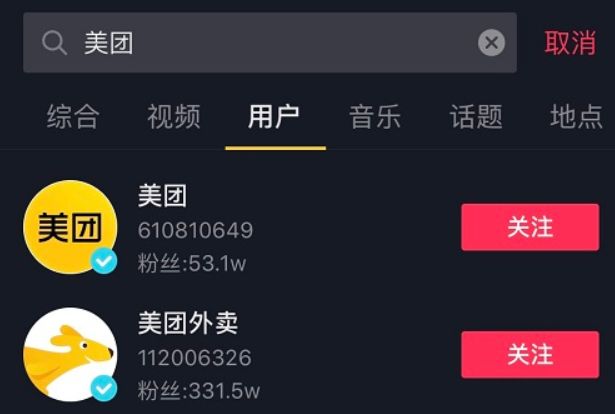Follow the 美团外卖 account
The image size is (615, 414).
point(529,354)
